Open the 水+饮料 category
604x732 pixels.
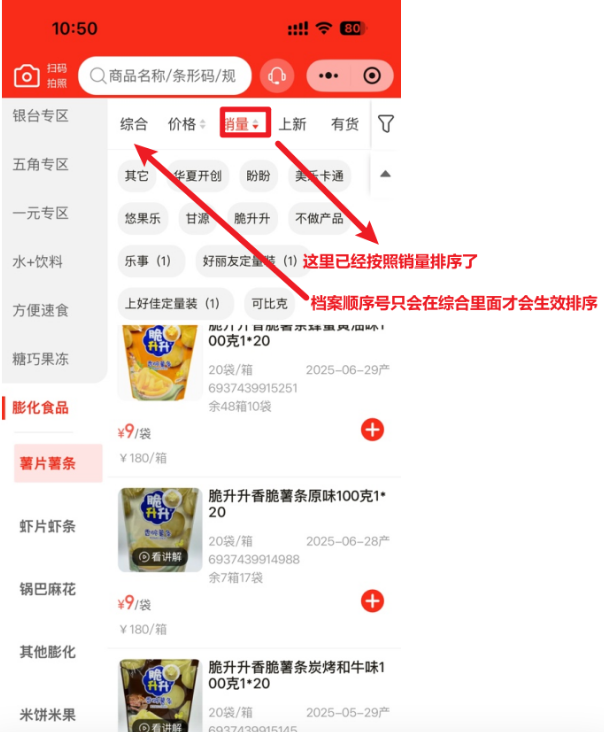tap(37, 261)
